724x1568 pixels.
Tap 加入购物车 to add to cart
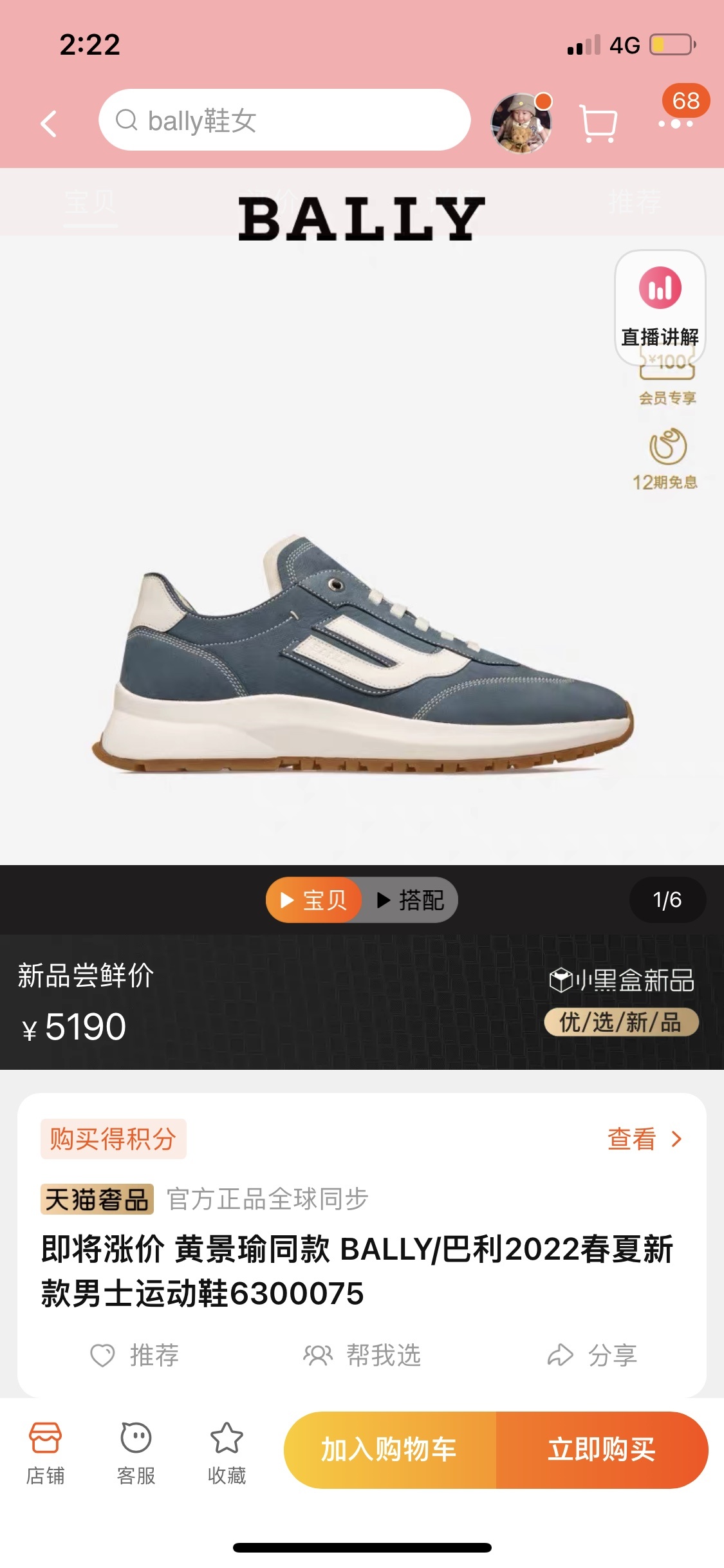click(x=389, y=1450)
